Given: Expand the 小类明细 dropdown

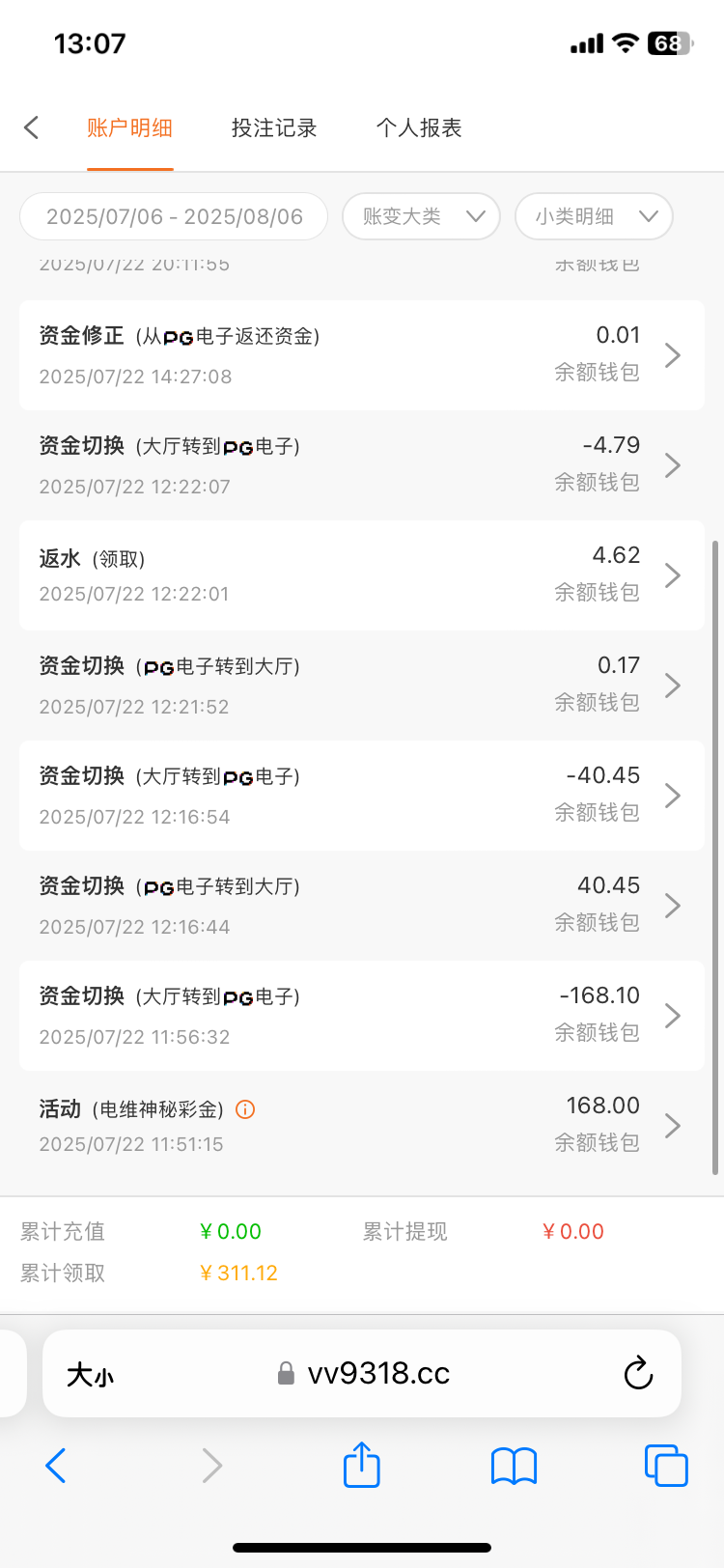Looking at the screenshot, I should click(x=594, y=216).
